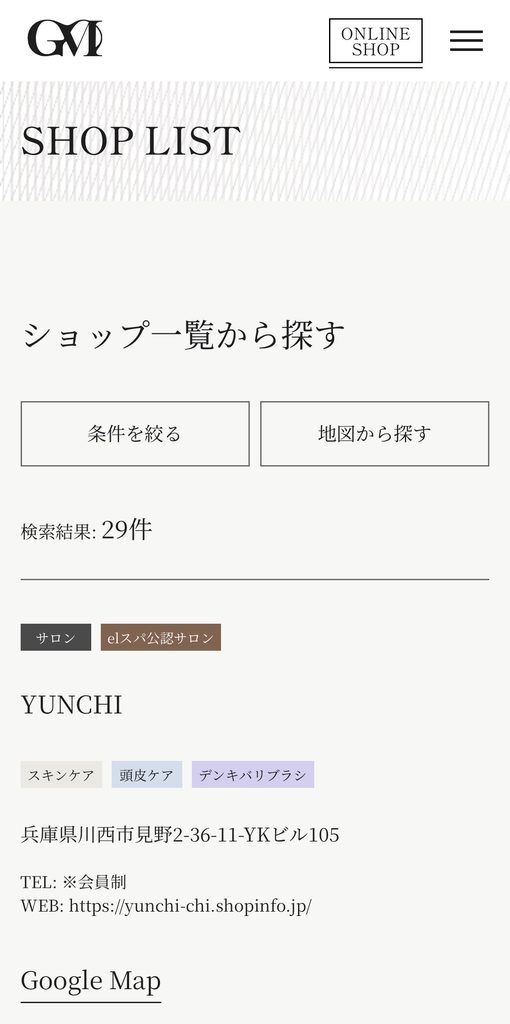Open the 条件を絞る filter button
The image size is (510, 1024).
(135, 434)
